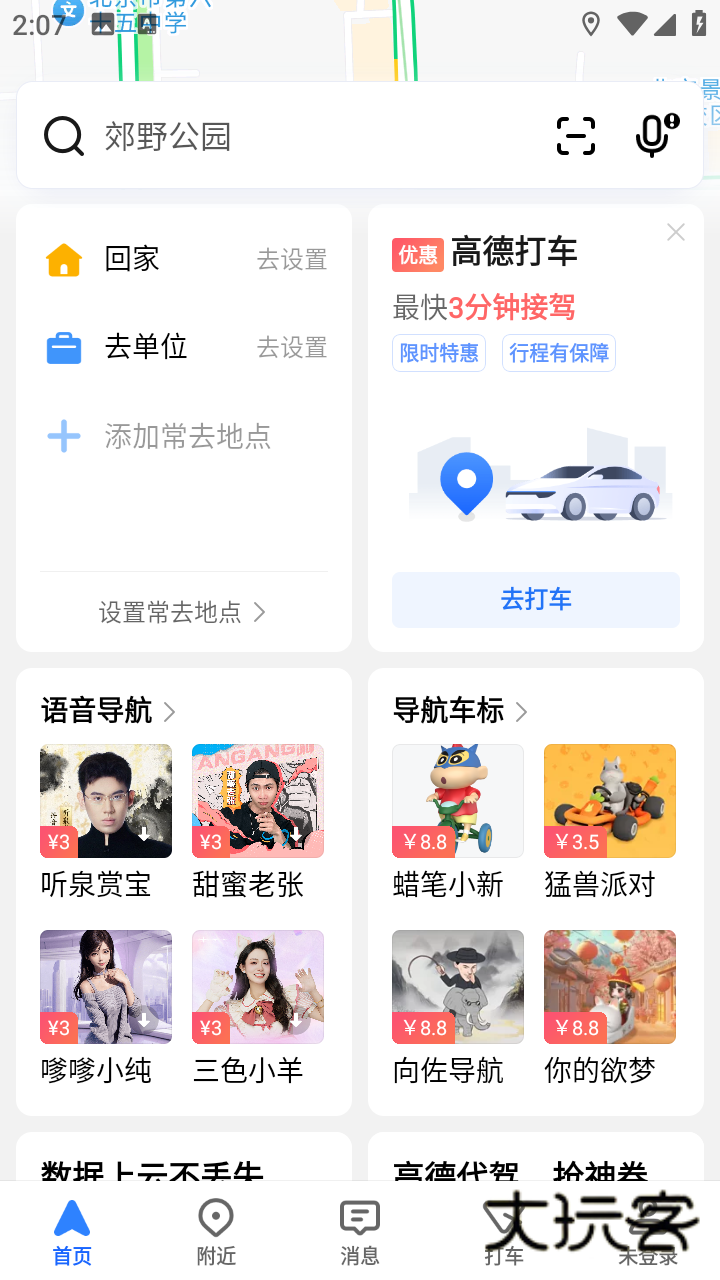
Task: Select the 首页 home tab
Action: [71, 1229]
